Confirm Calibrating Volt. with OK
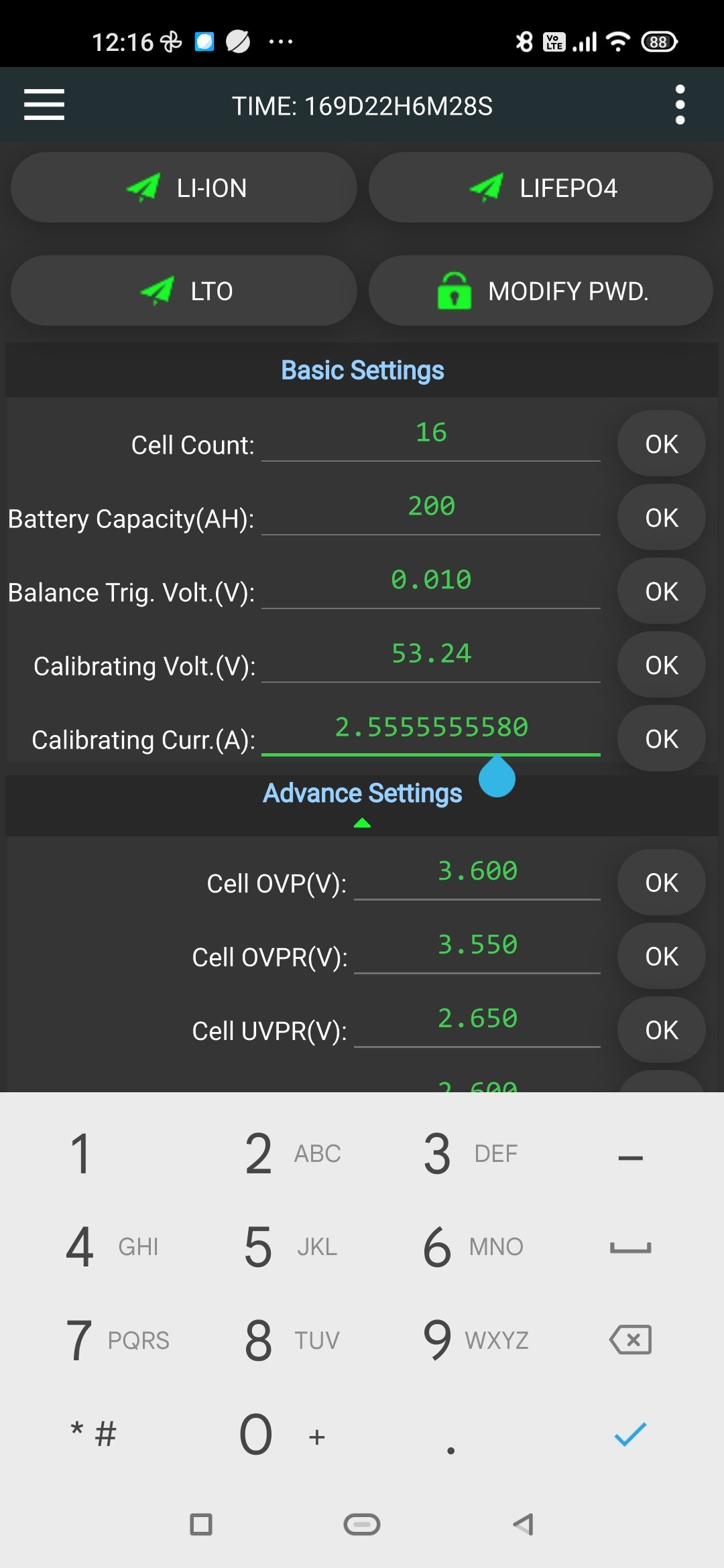 click(x=661, y=665)
